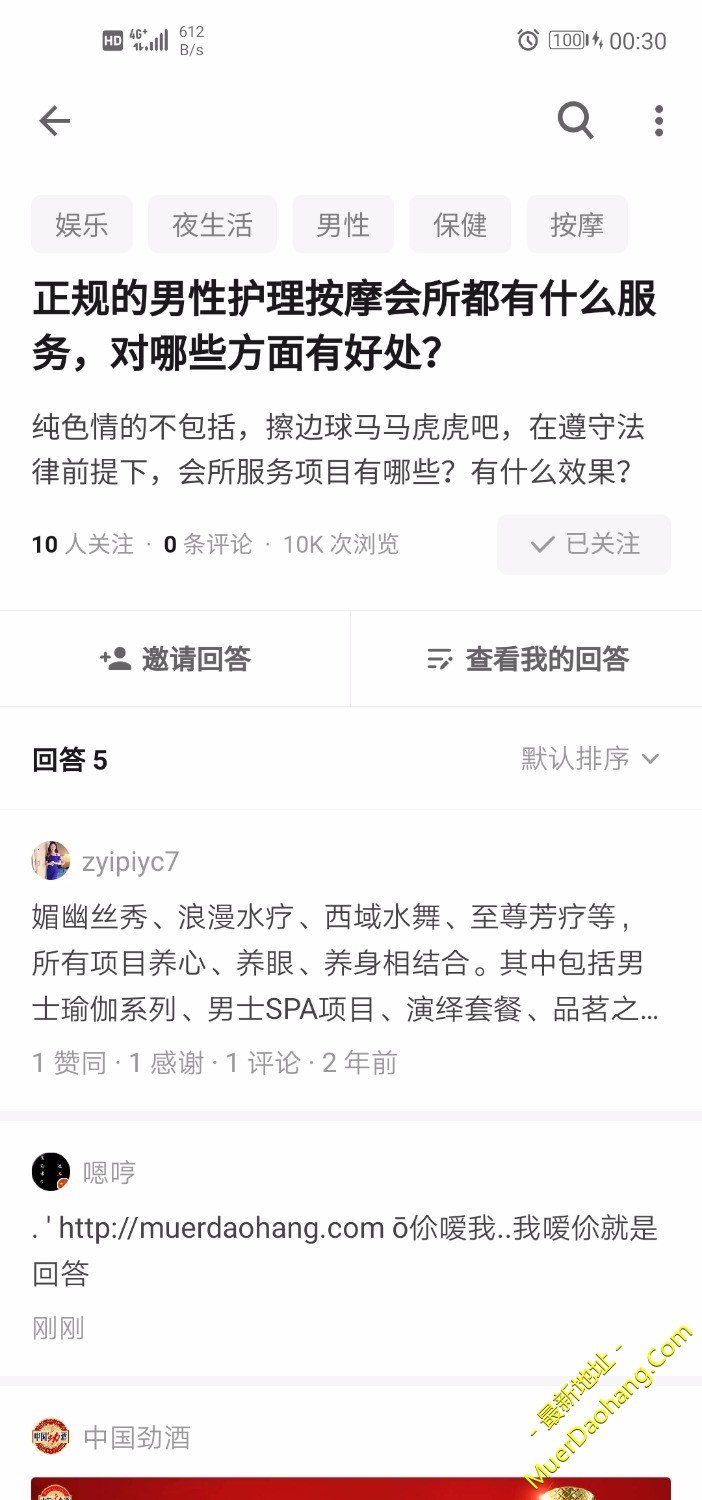Unfollow question via 已关注 button

pyautogui.click(x=584, y=544)
